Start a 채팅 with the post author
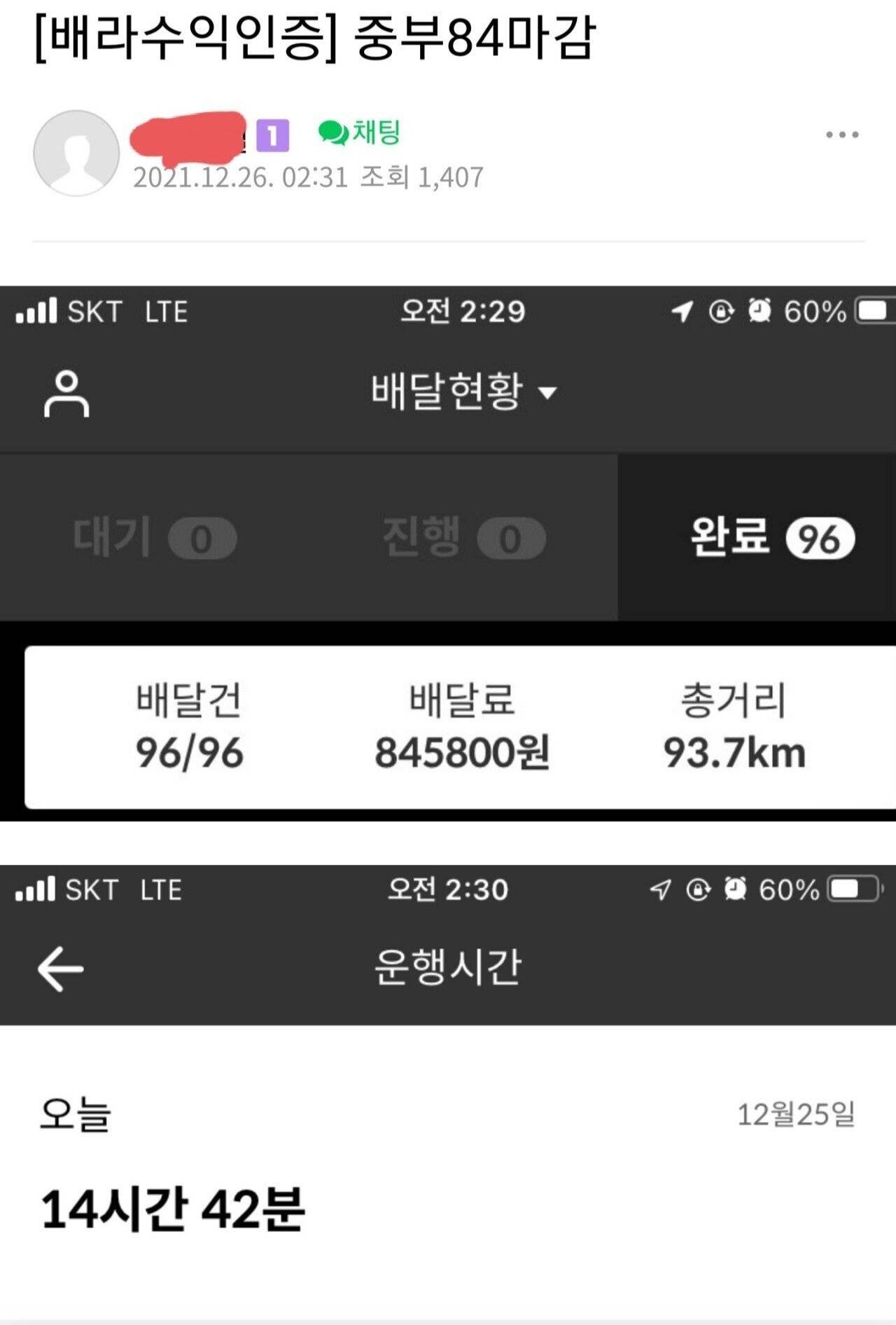Viewport: 896px width, 1325px height. tap(360, 132)
